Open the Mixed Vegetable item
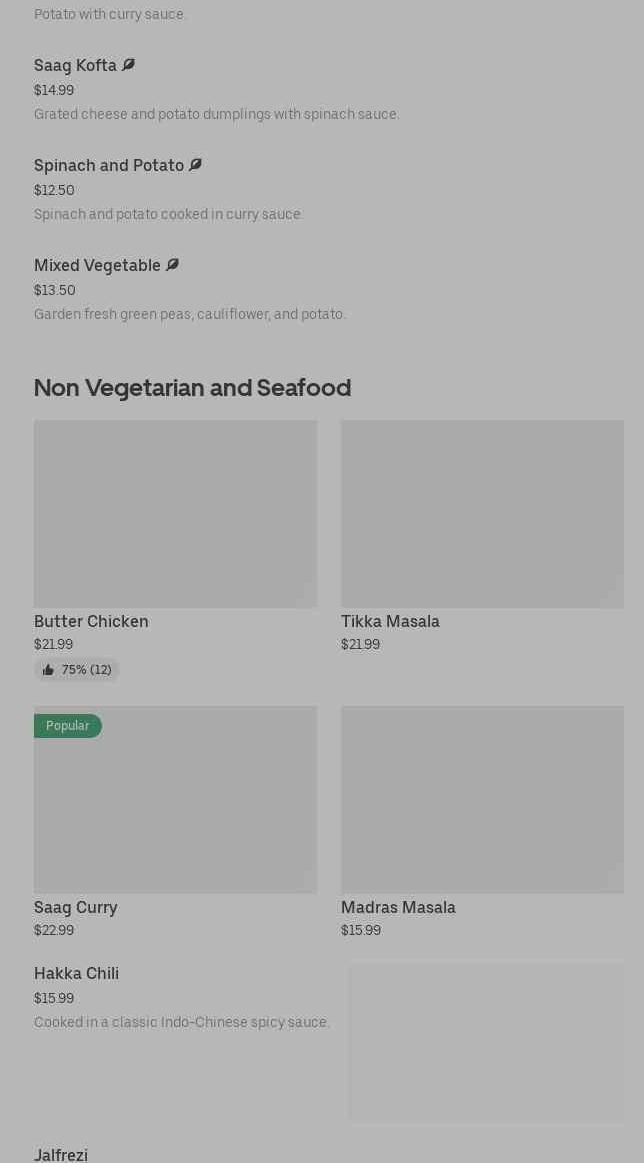The width and height of the screenshot is (644, 1163). 97,266
